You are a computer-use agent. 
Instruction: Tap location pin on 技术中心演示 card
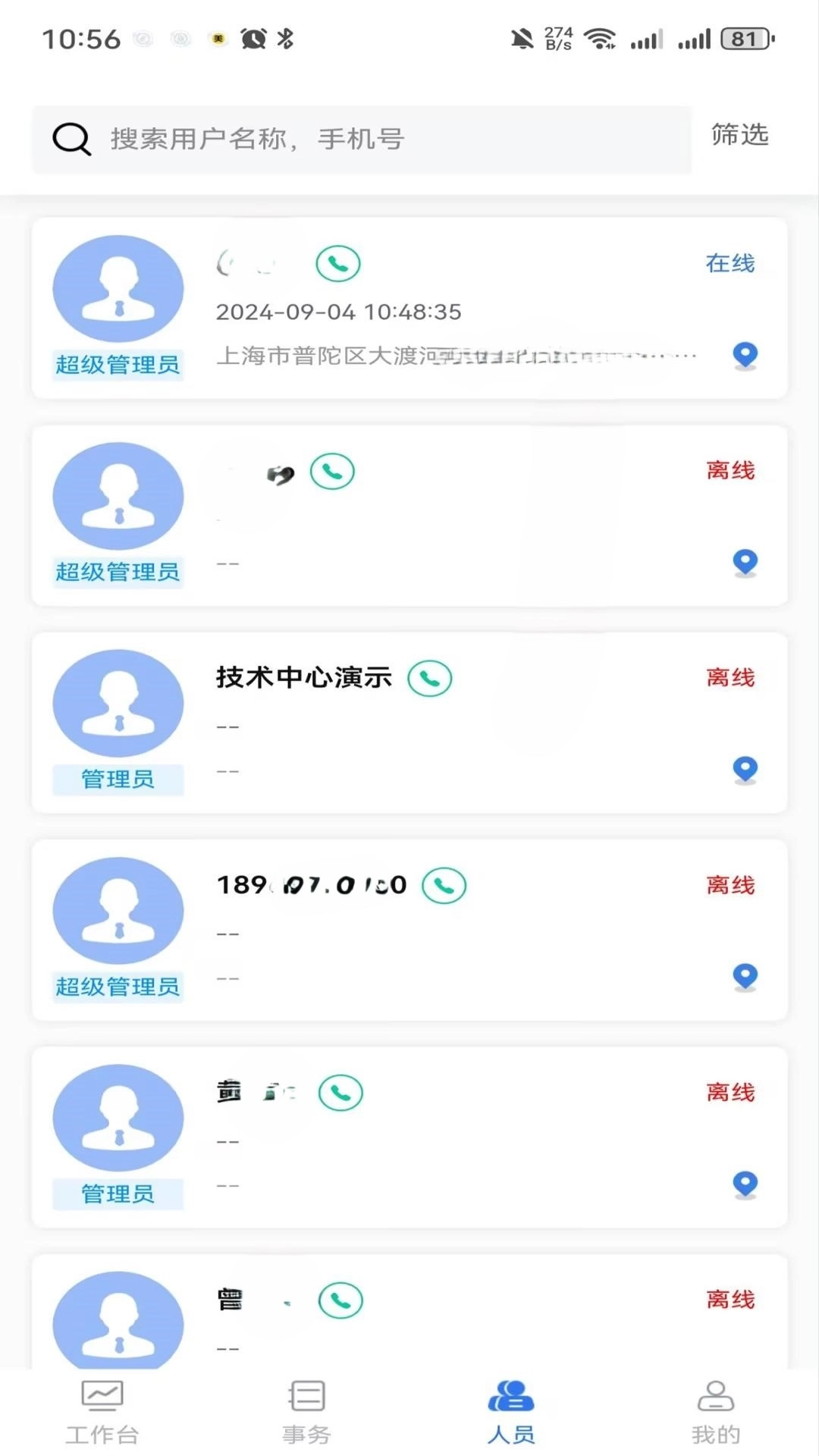pyautogui.click(x=745, y=769)
